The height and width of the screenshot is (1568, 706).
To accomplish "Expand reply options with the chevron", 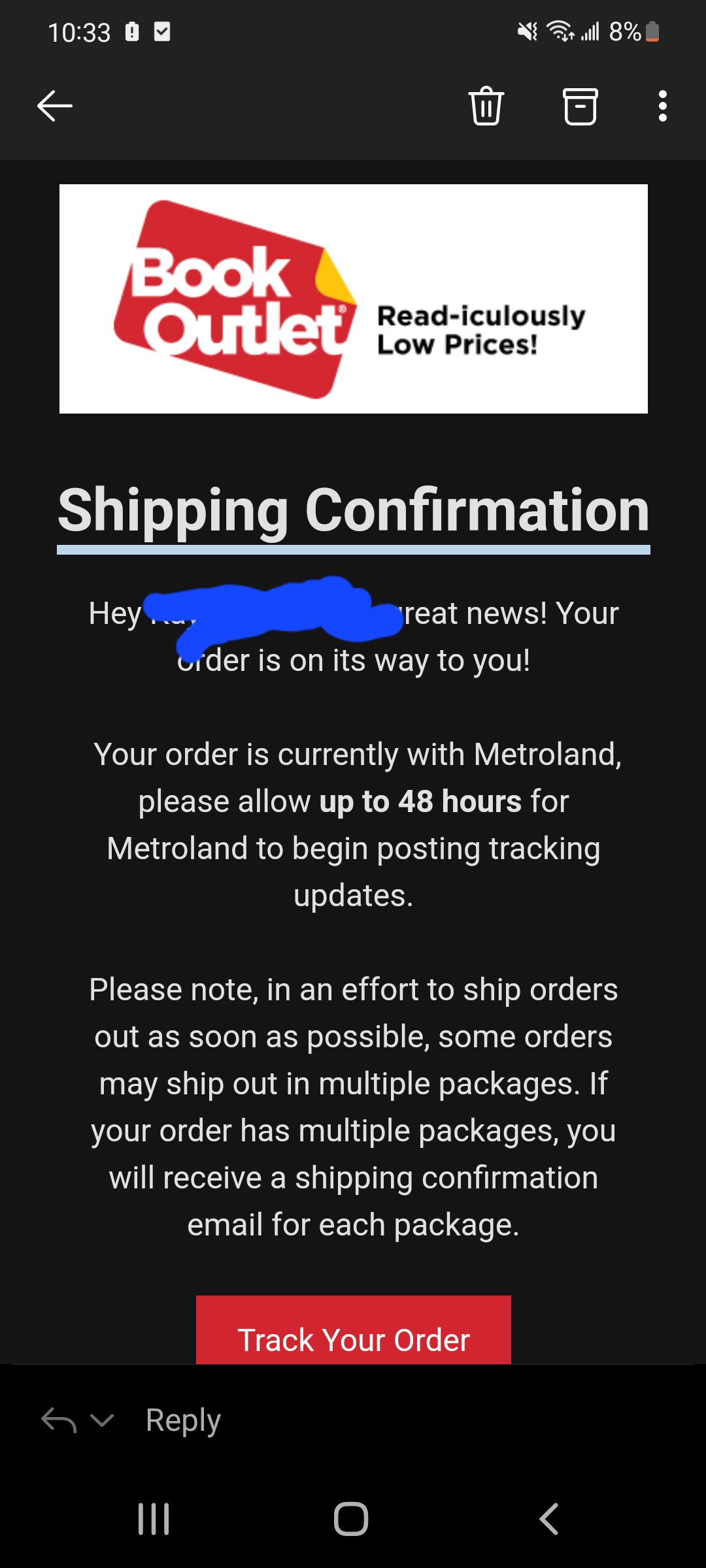I will [102, 1420].
